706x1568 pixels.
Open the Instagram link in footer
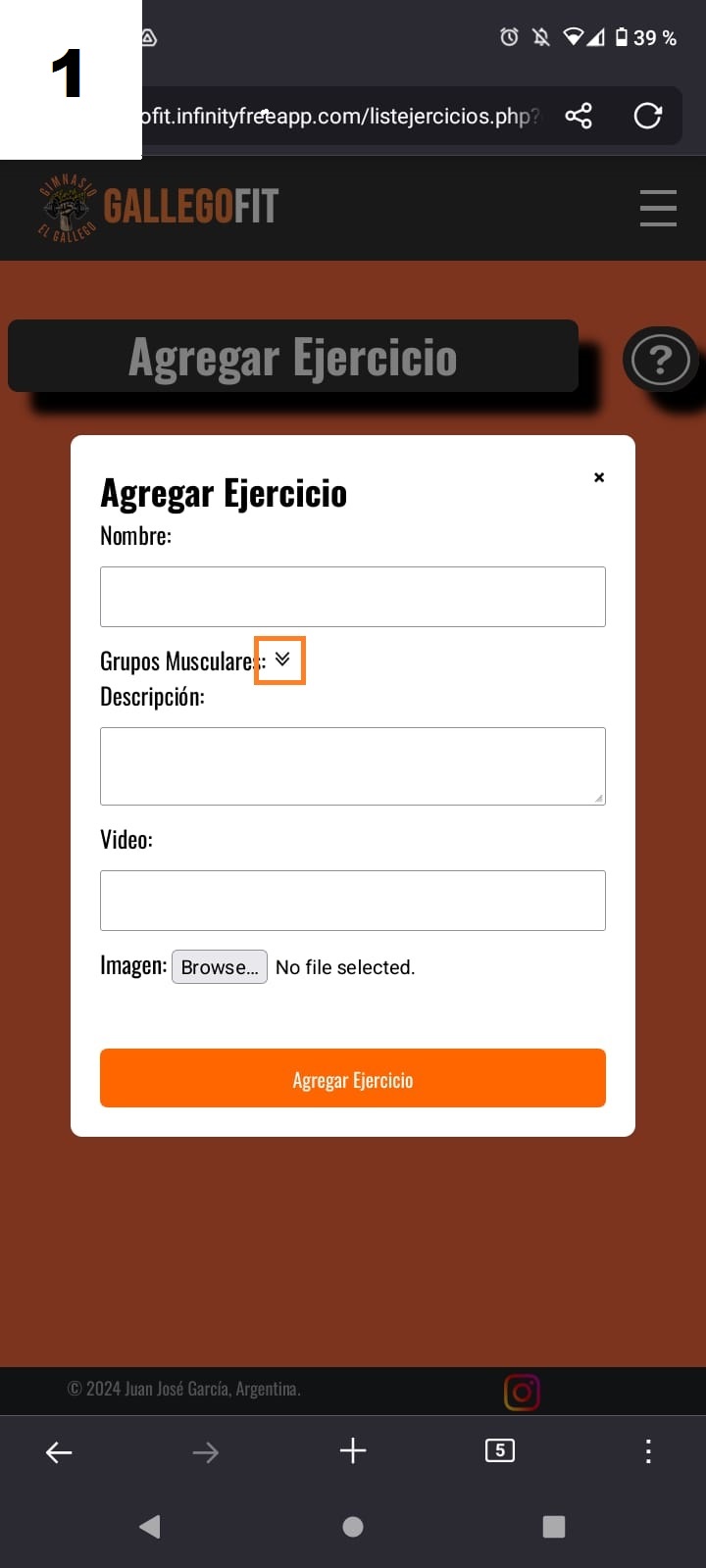(522, 1391)
